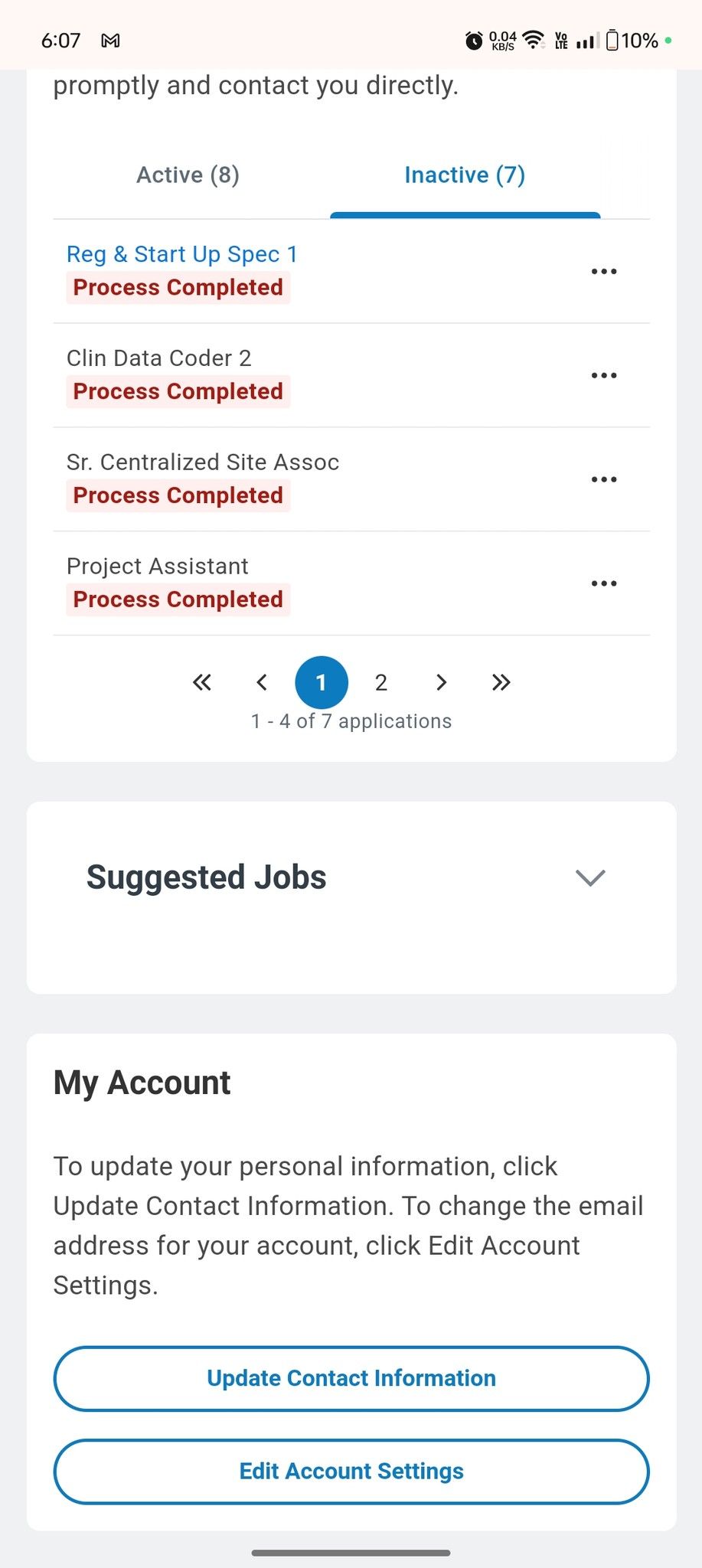
Task: Go to page 2 of applications
Action: pyautogui.click(x=381, y=682)
